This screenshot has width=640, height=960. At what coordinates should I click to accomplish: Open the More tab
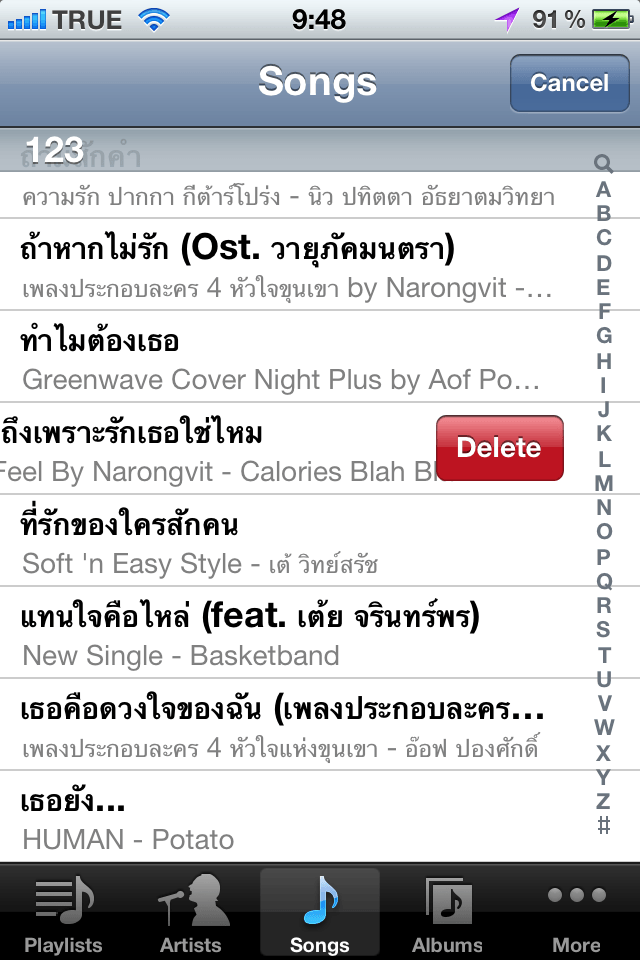tap(576, 912)
